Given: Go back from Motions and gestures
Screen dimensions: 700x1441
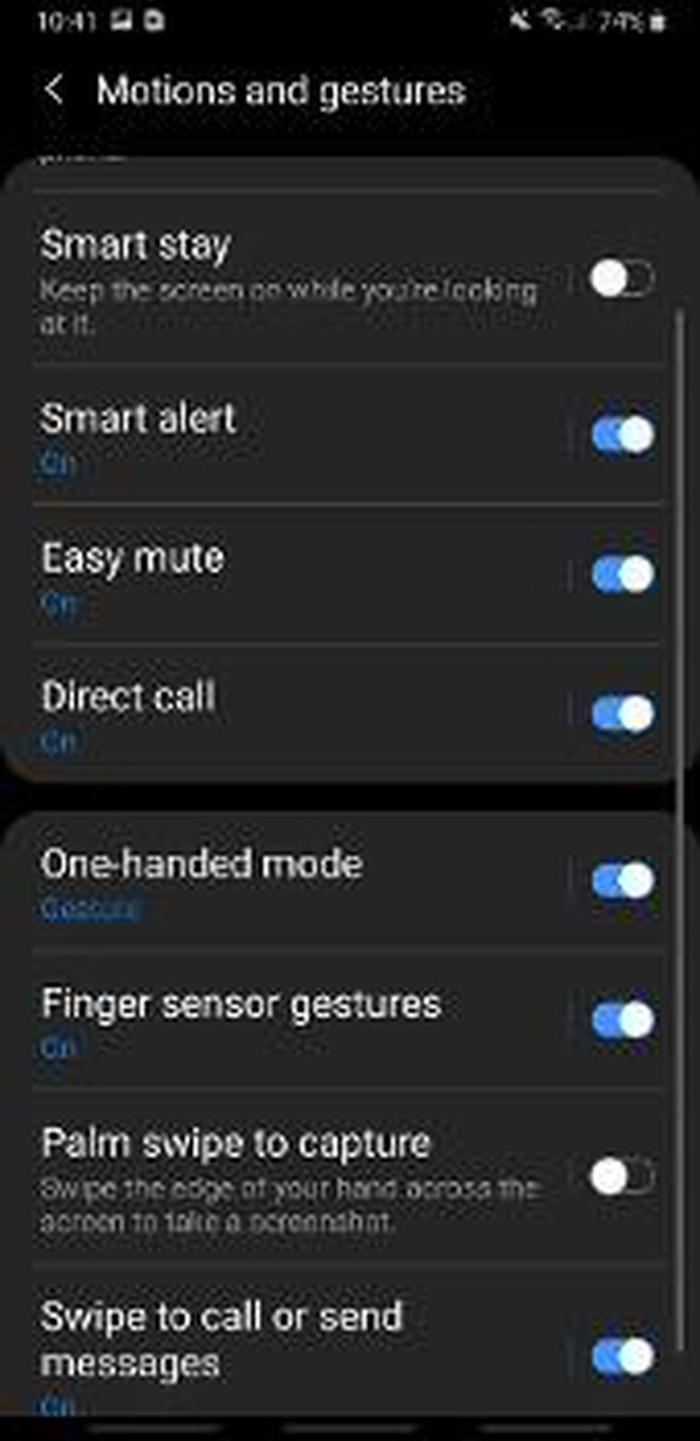Looking at the screenshot, I should [54, 90].
